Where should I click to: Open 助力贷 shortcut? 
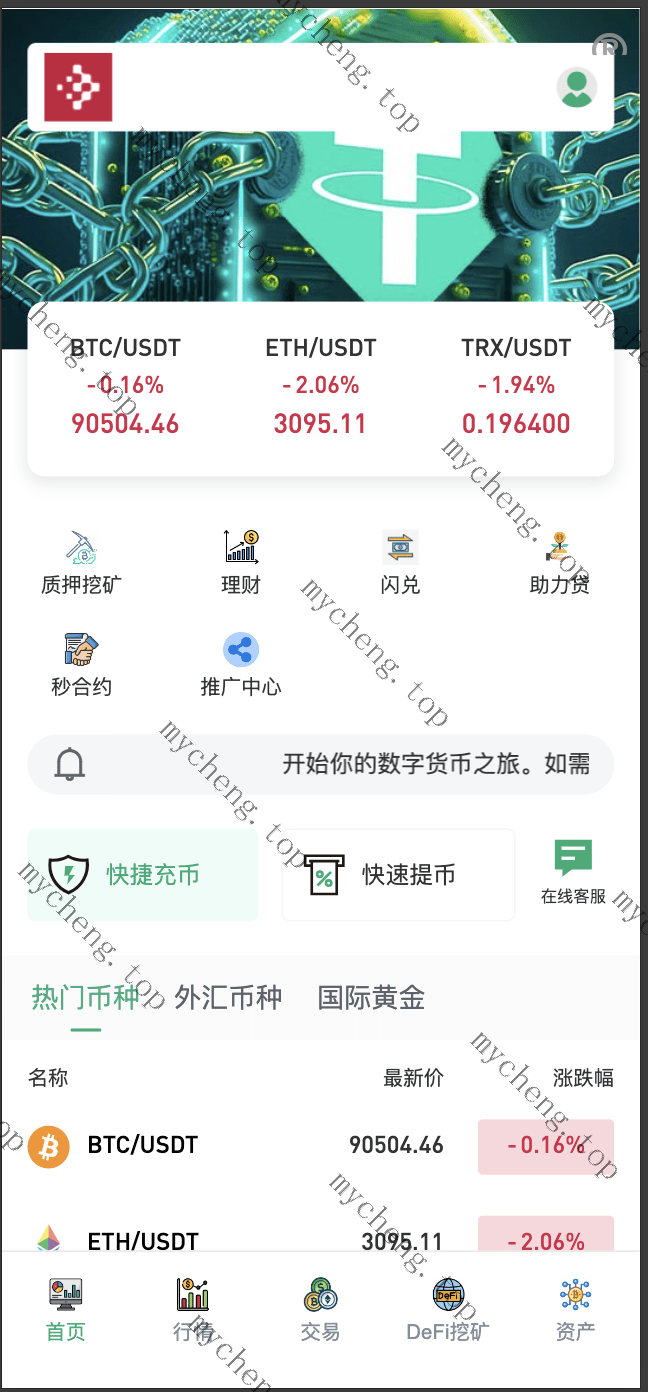pos(559,563)
